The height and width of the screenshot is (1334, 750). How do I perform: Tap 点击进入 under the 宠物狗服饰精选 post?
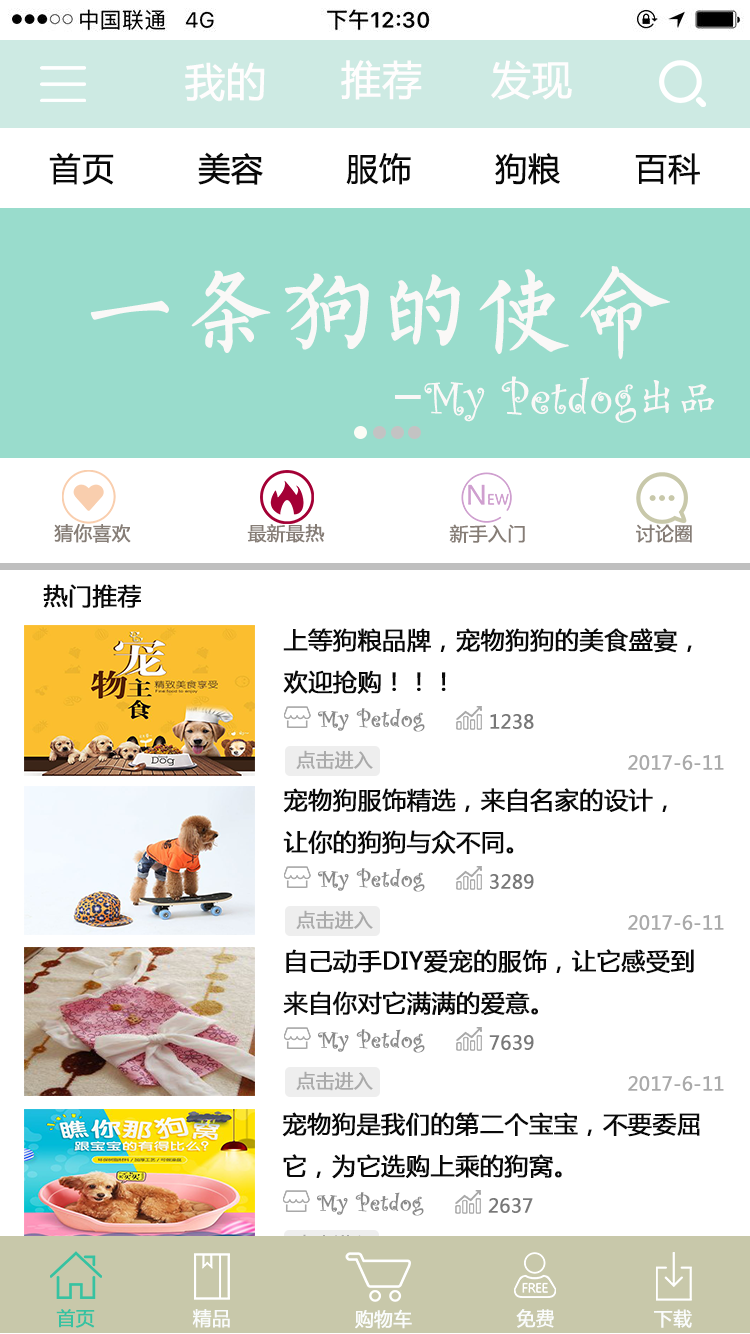(333, 921)
